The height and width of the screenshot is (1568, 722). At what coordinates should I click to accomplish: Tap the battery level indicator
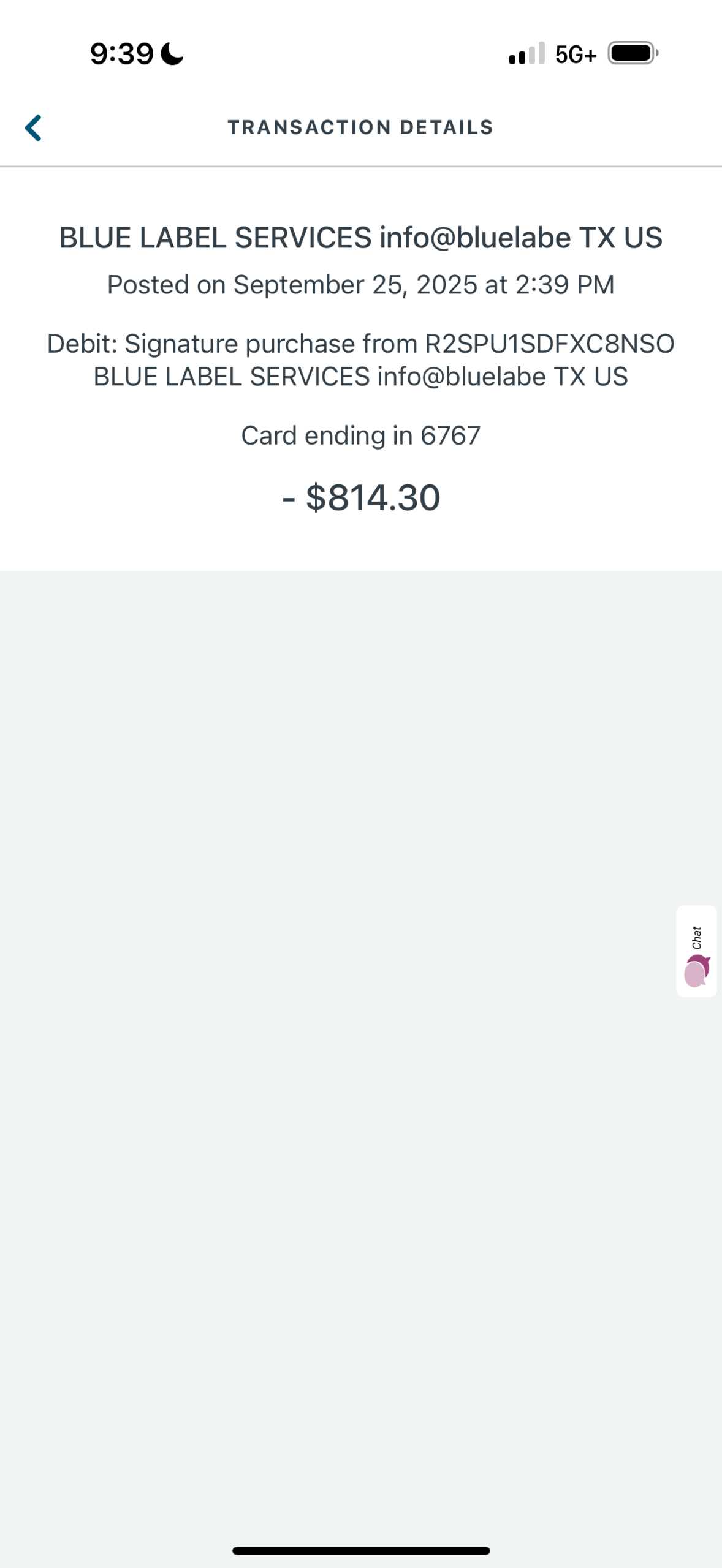631,53
